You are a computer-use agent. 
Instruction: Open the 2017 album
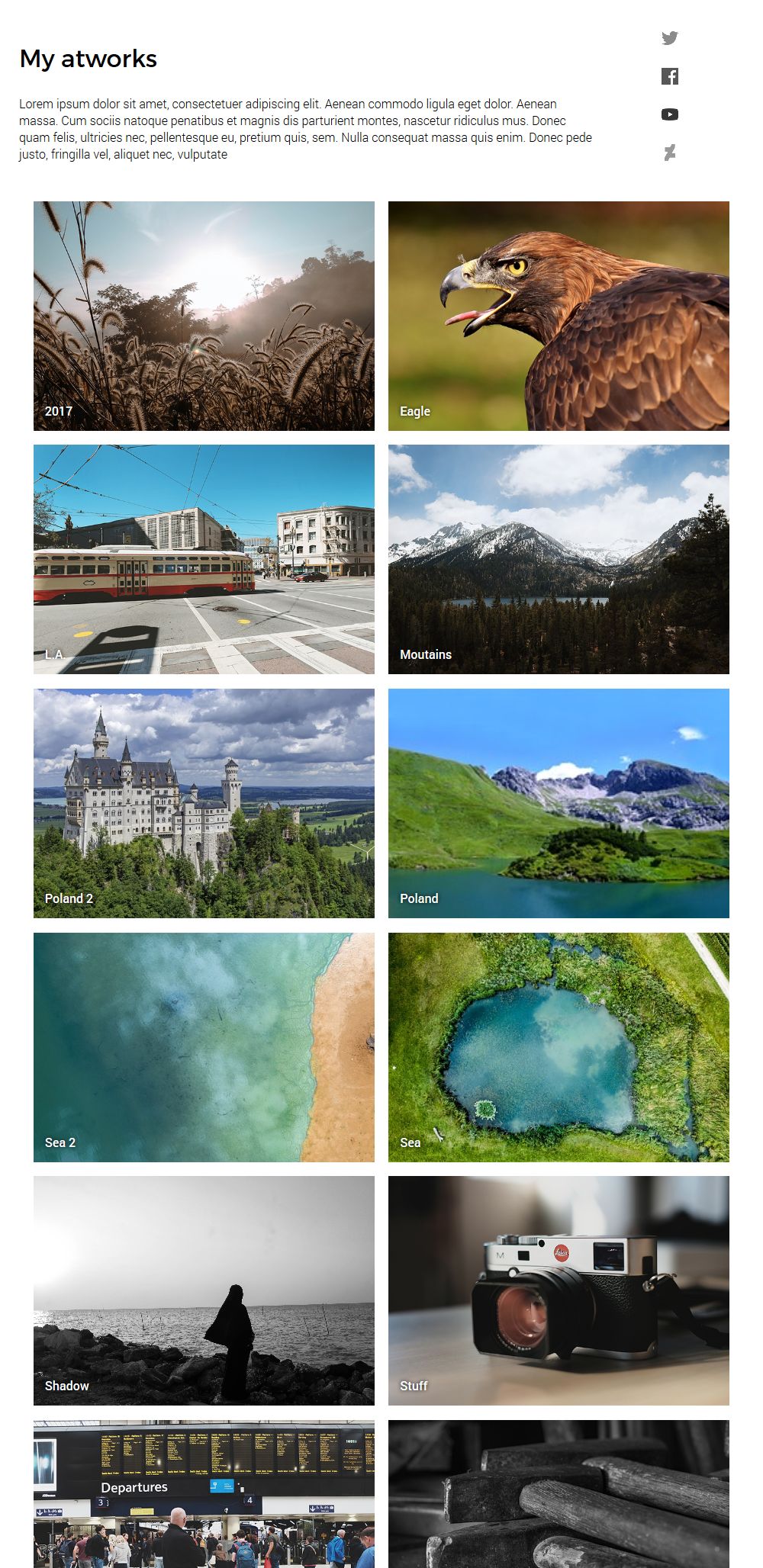coord(204,316)
